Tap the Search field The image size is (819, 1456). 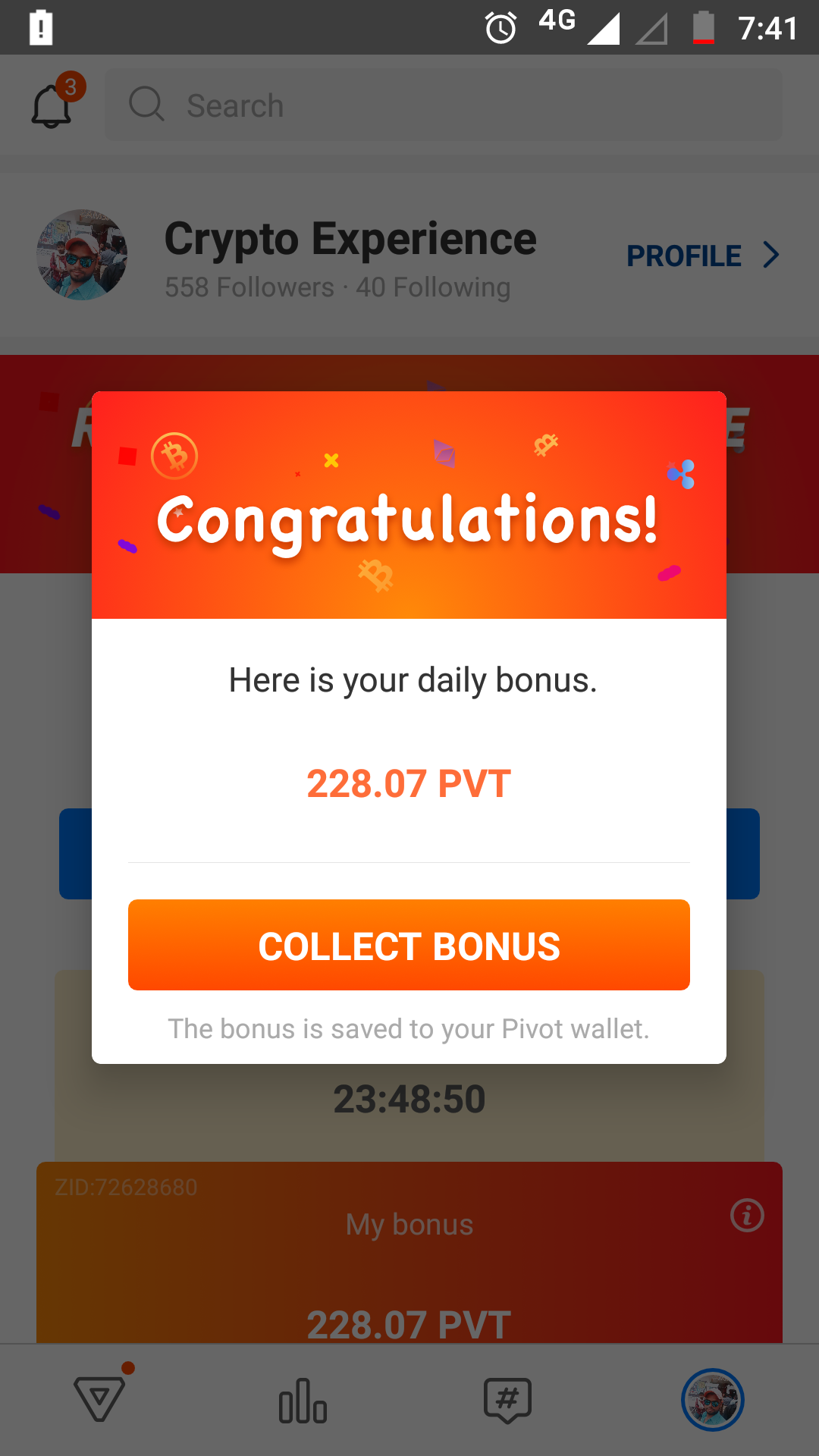444,105
